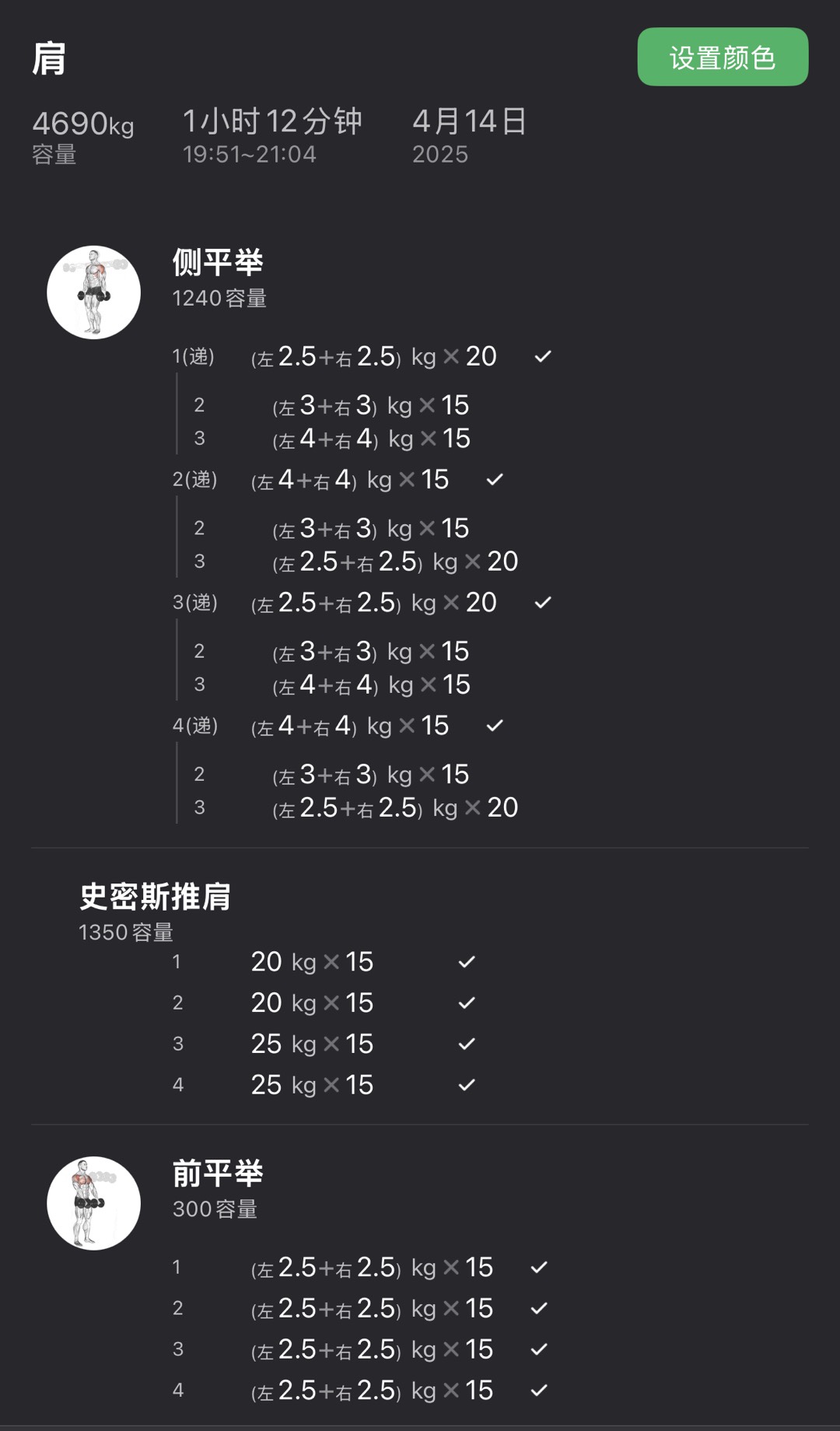Open the 侧平举 exercise illustration
The width and height of the screenshot is (840, 1431).
point(93,292)
